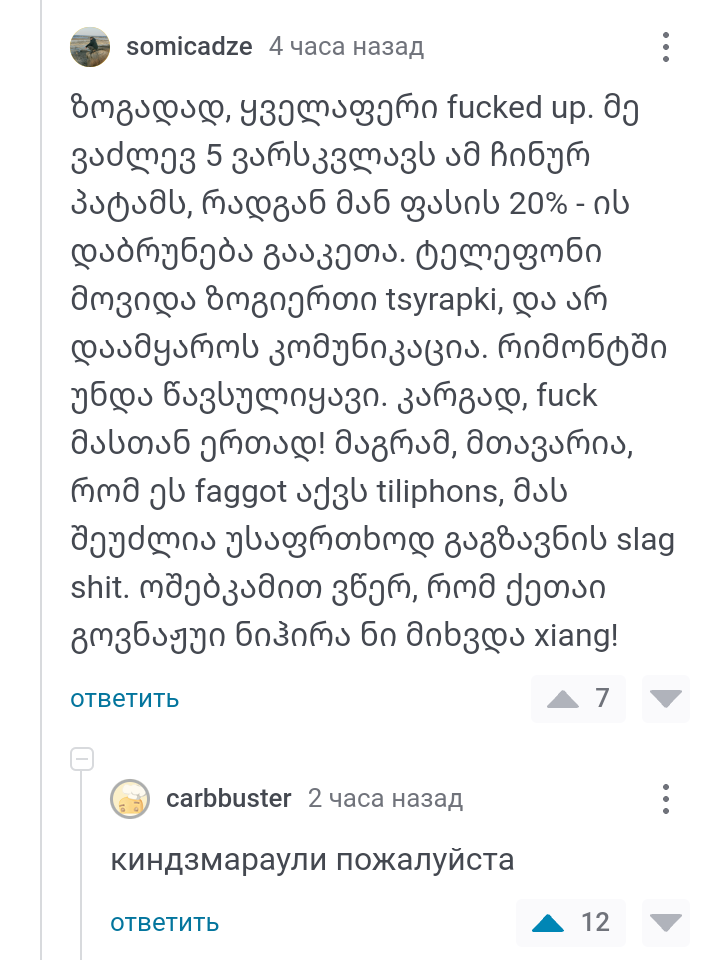This screenshot has height=960, width=720.
Task: Downvote somicadze's comment
Action: coord(666,698)
